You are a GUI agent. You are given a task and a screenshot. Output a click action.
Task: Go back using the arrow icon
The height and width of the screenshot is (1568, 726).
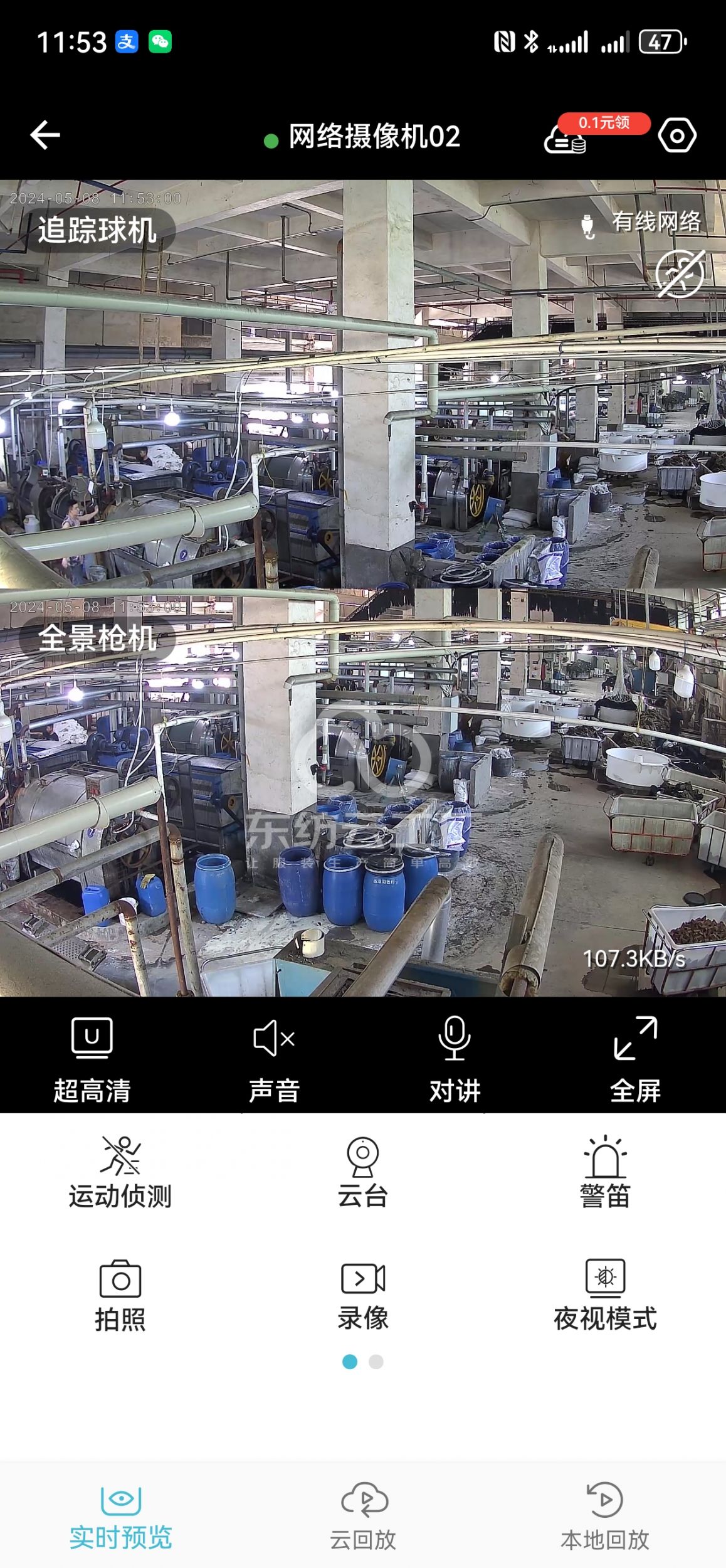(x=45, y=135)
